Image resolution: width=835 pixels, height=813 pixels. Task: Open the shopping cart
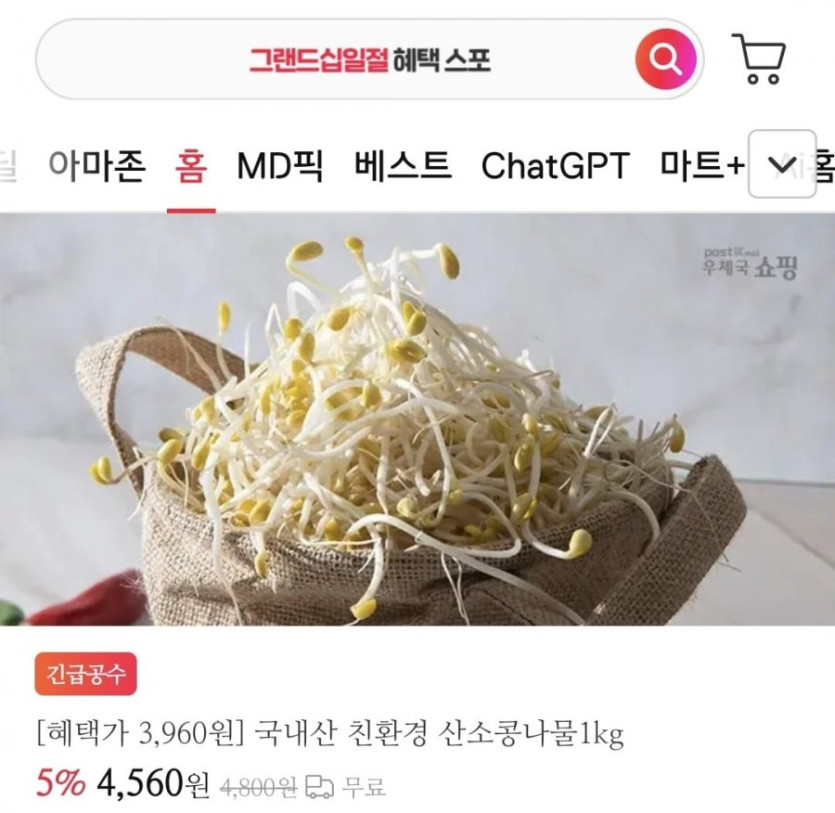[x=759, y=59]
